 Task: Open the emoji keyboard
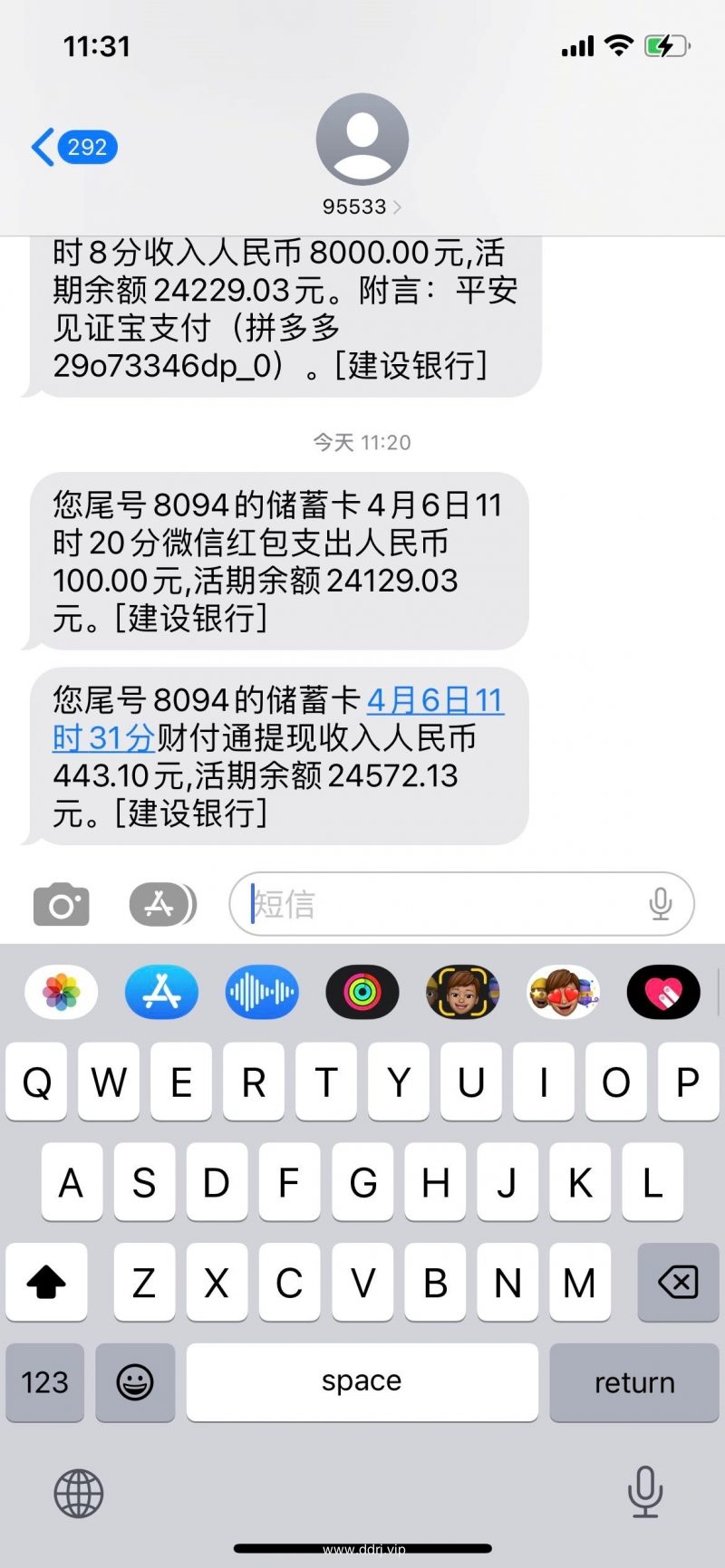click(135, 1382)
